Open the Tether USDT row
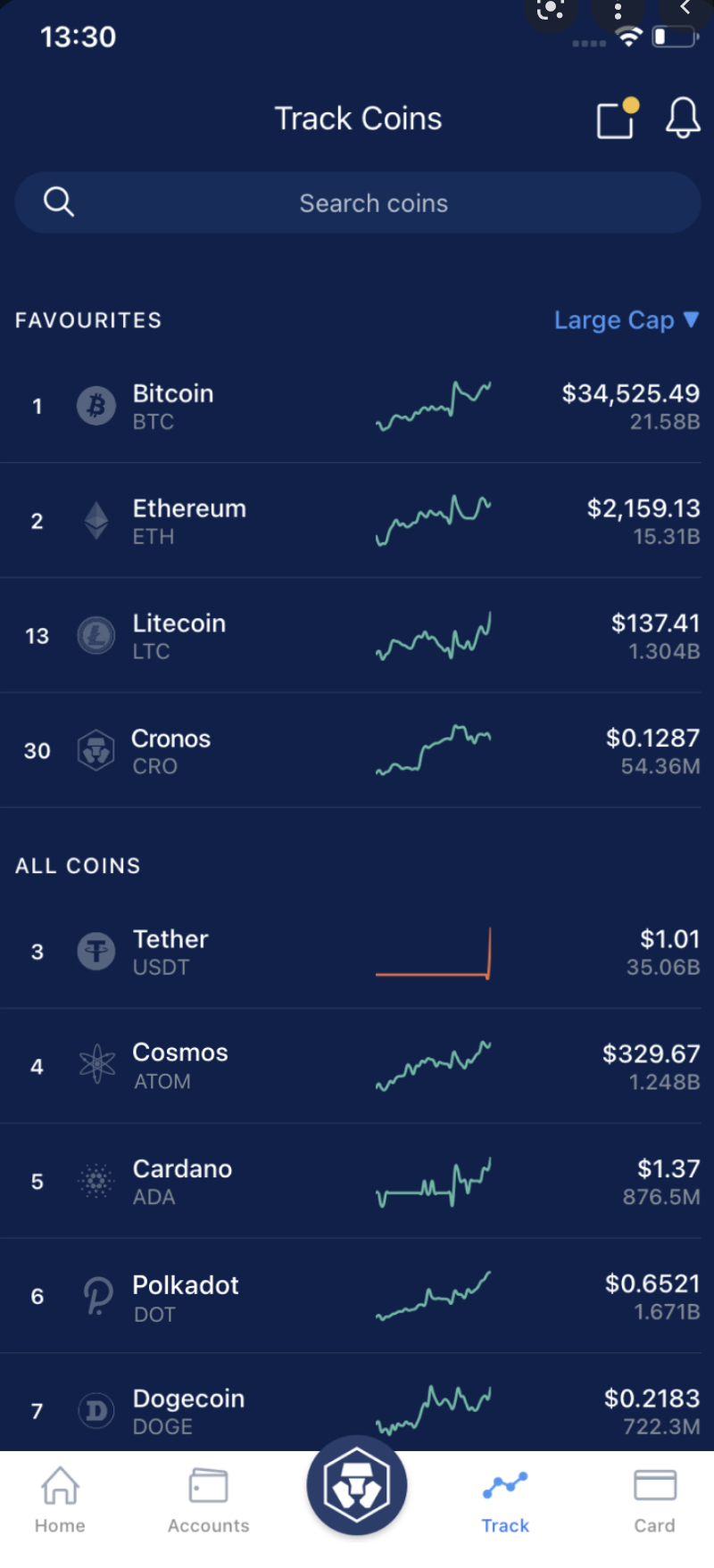Viewport: 714px width, 1568px height. click(x=357, y=952)
